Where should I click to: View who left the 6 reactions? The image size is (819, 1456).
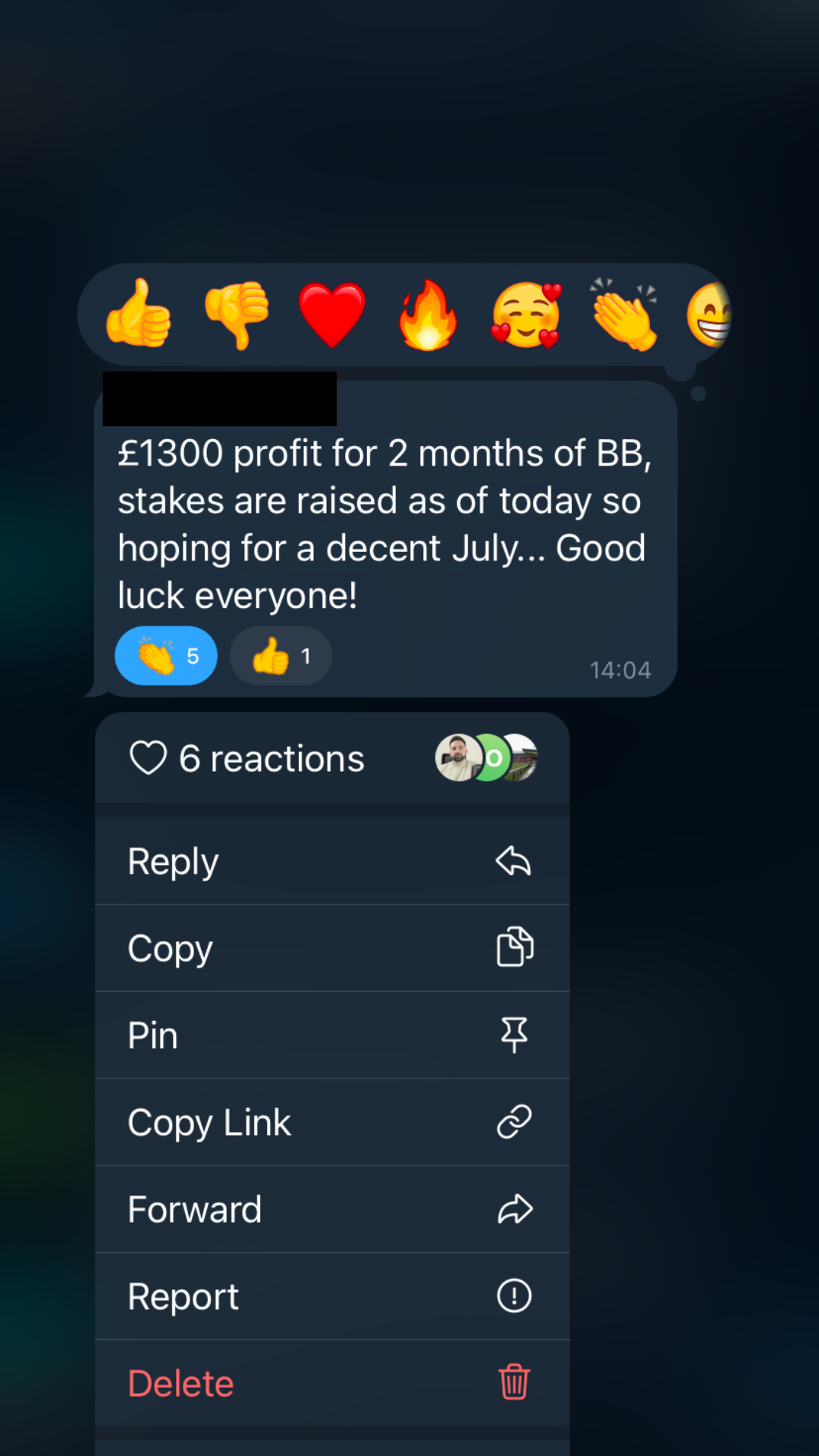[x=332, y=758]
